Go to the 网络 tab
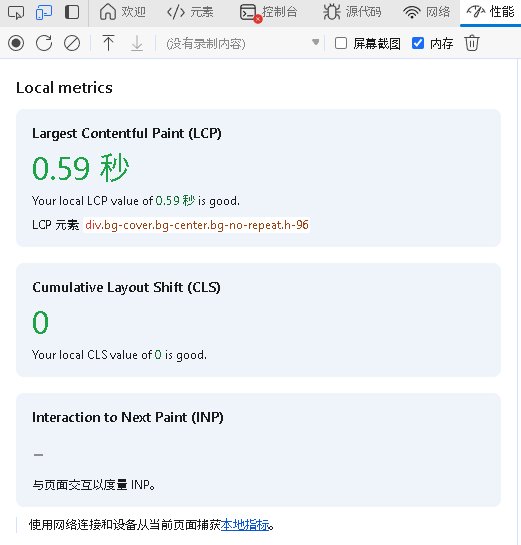Screen dimensions: 521x545 426,12
